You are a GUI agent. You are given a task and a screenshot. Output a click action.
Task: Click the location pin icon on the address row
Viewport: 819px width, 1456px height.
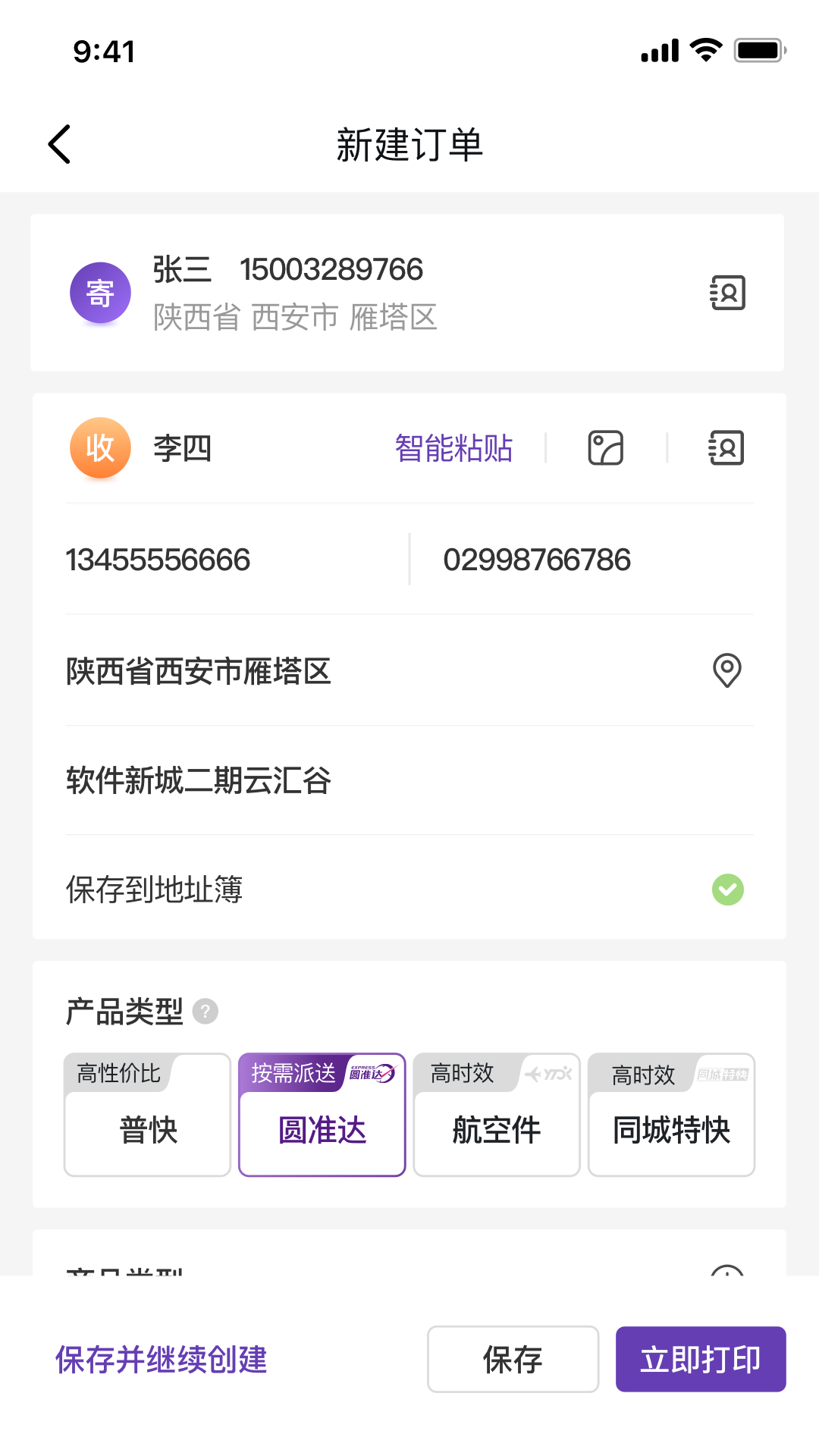pos(726,671)
